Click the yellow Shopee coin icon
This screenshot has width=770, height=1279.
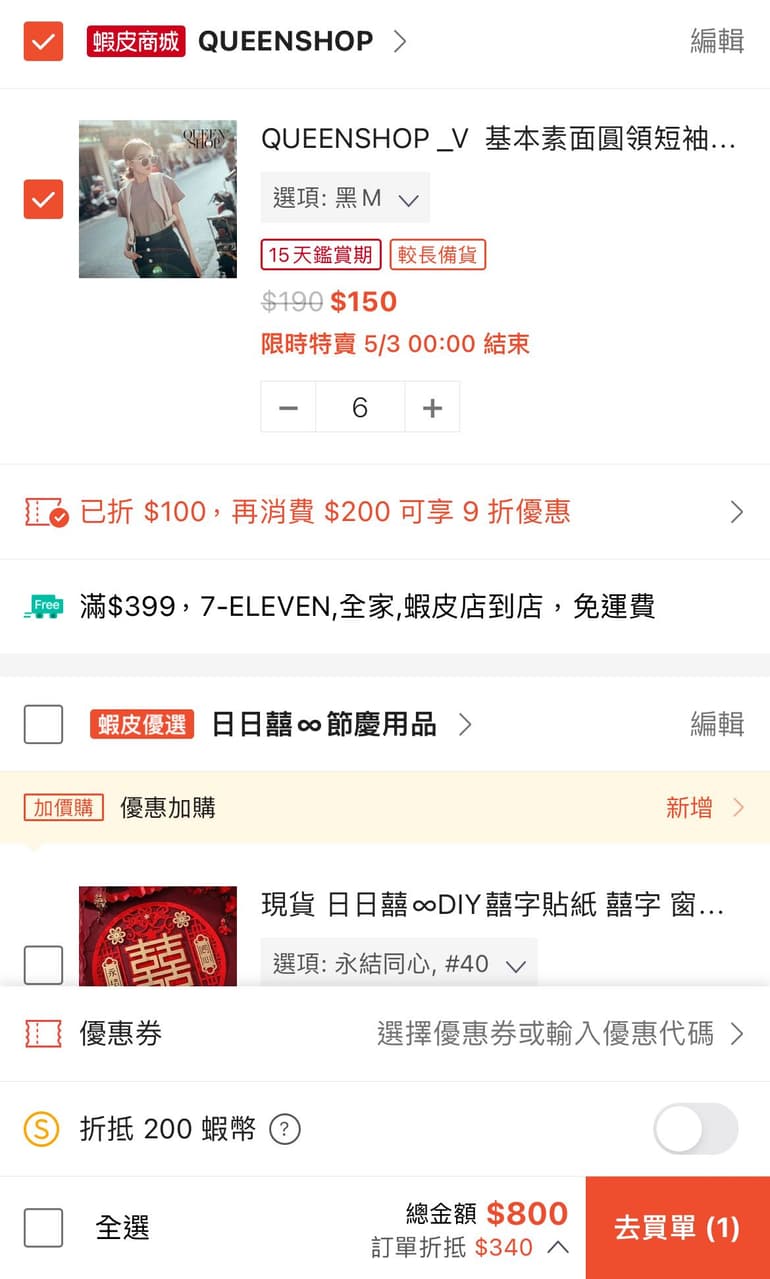coord(42,1128)
